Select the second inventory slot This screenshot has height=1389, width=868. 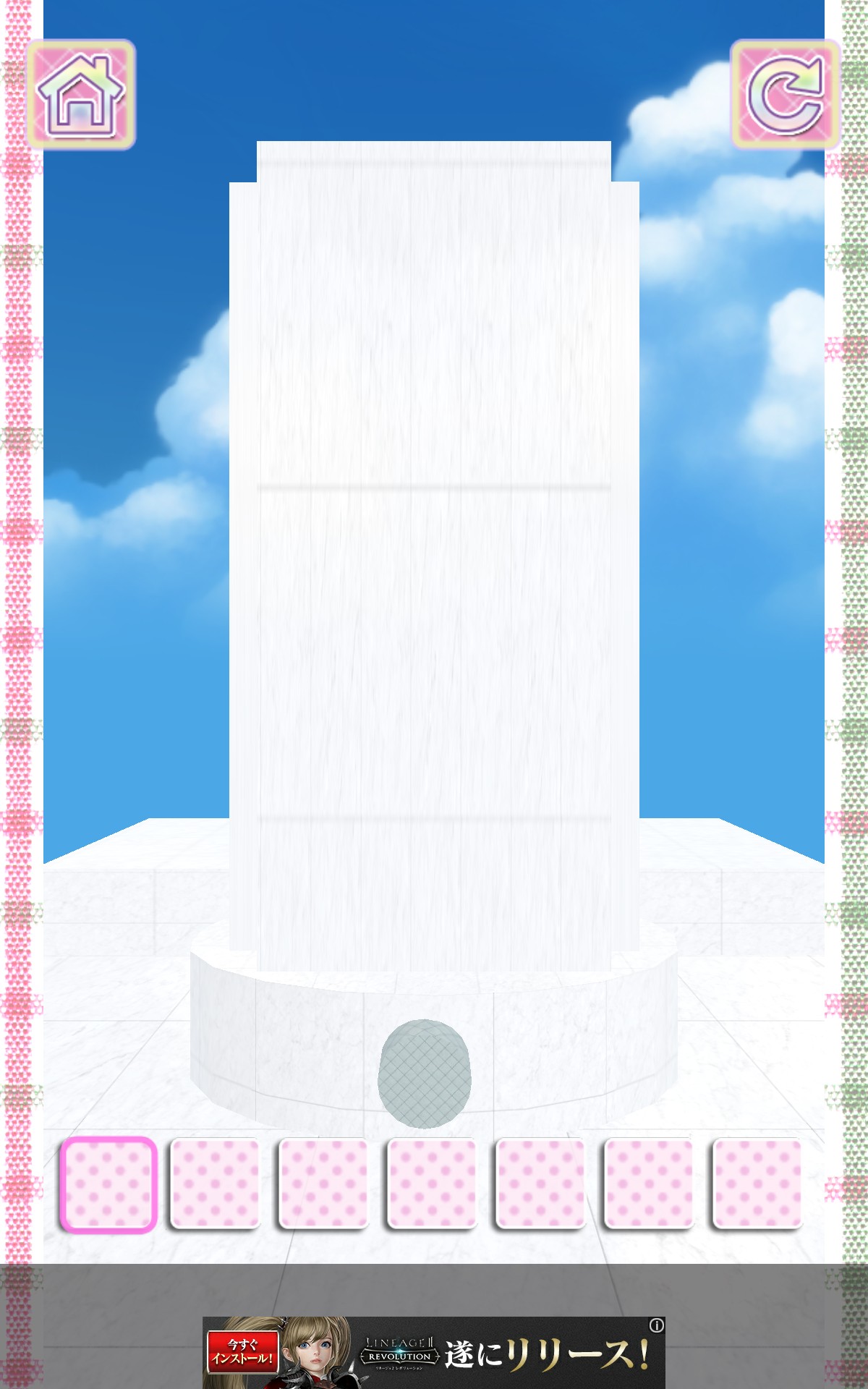[216, 1184]
